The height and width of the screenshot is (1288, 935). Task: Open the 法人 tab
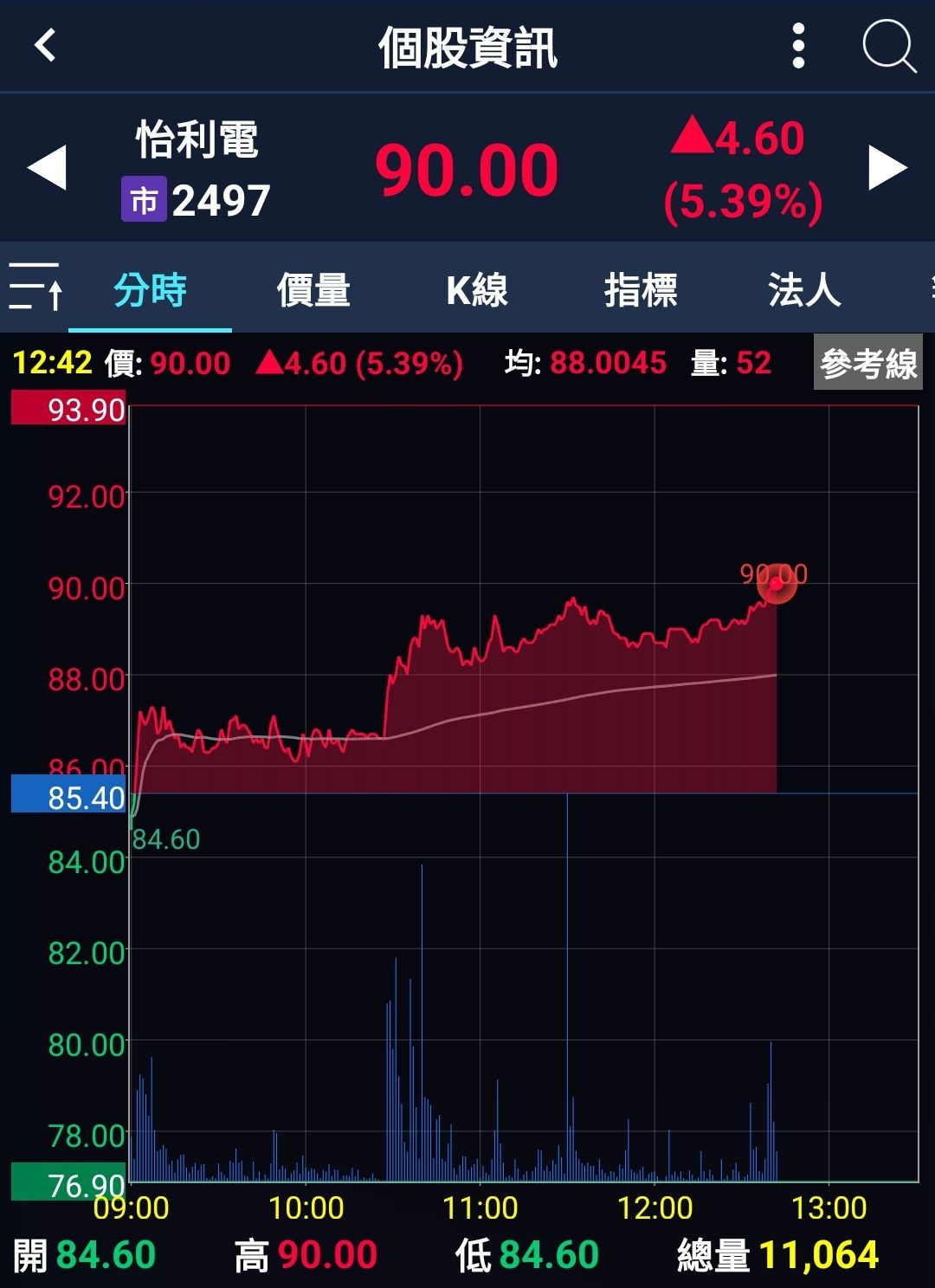tap(804, 289)
